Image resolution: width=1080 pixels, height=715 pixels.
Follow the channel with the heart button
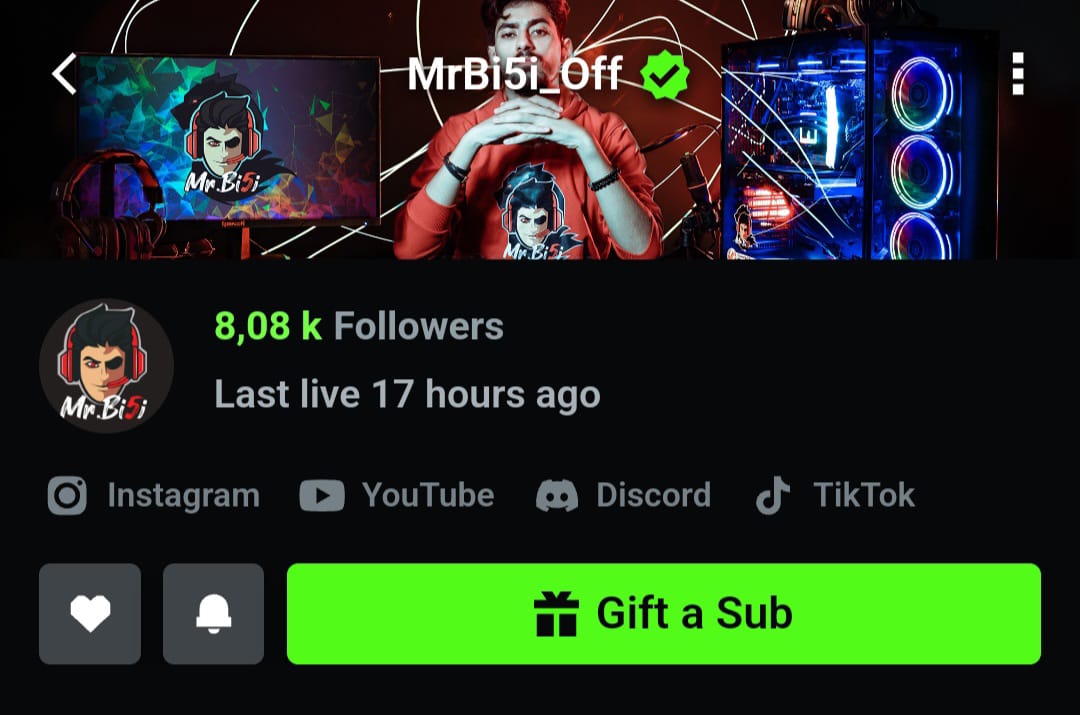pos(90,613)
